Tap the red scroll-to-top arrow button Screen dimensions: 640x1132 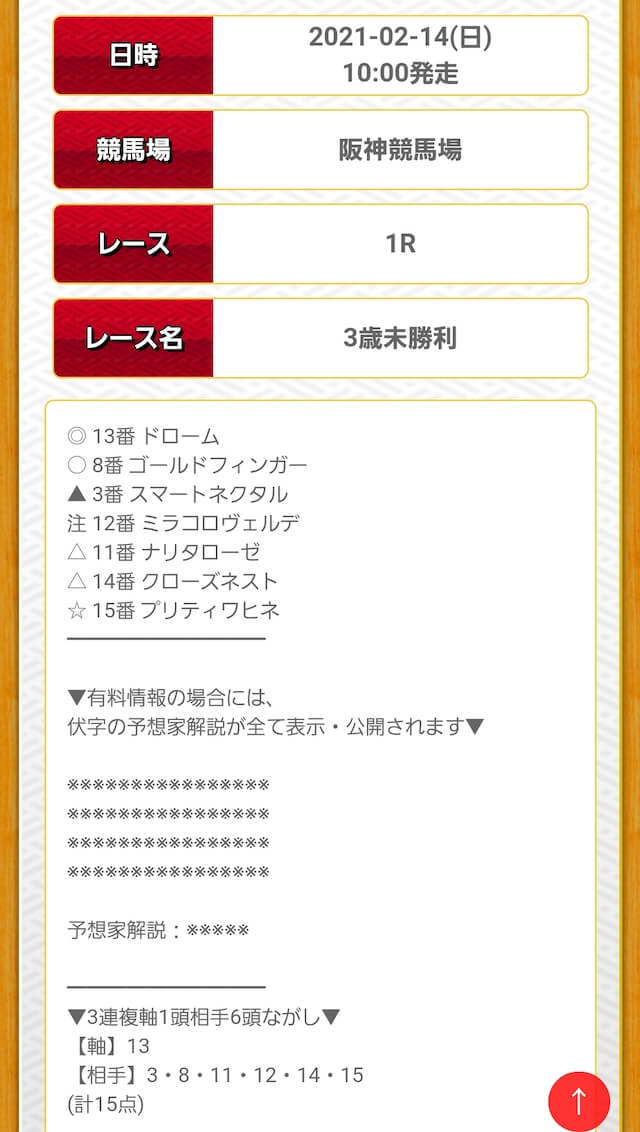pos(579,1102)
